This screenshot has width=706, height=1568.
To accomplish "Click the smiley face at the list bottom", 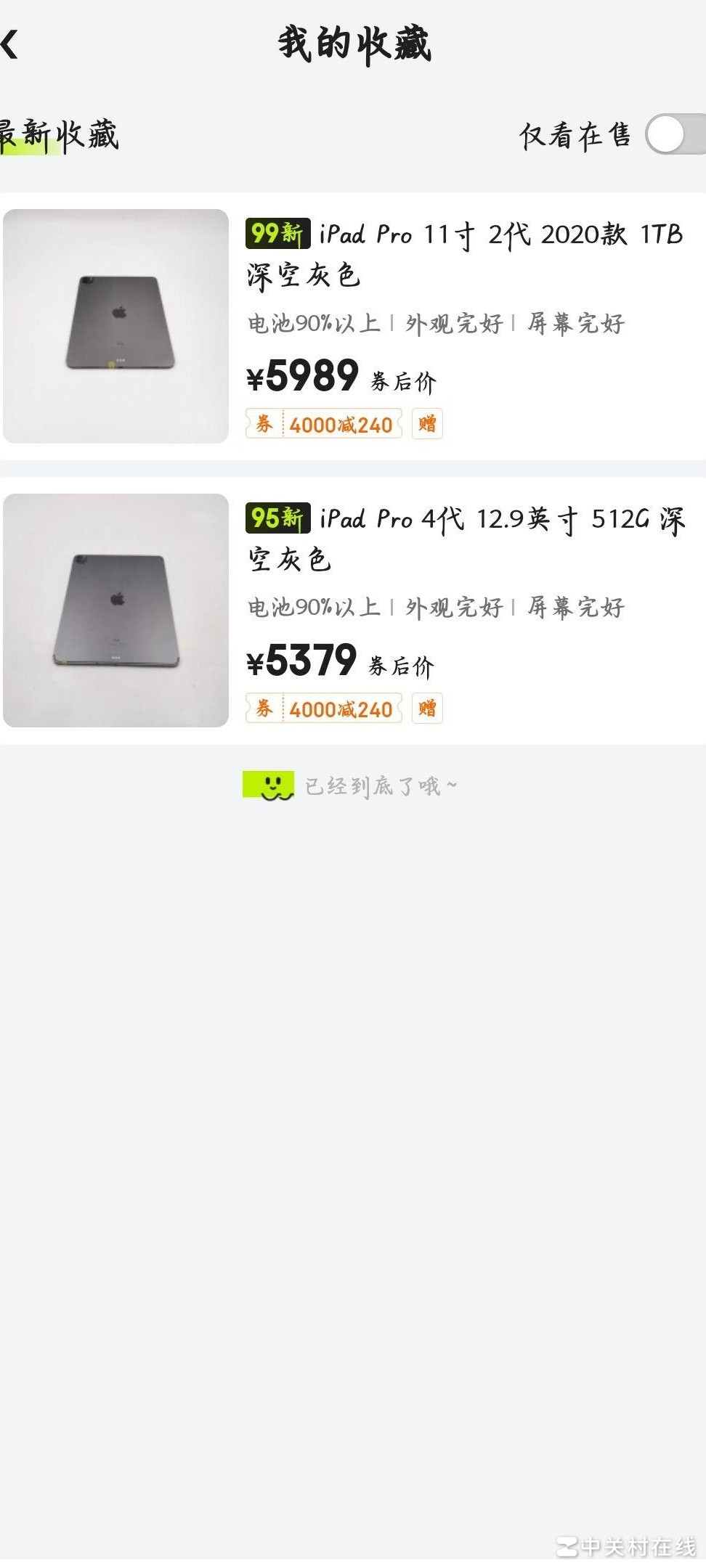I will pos(270,785).
